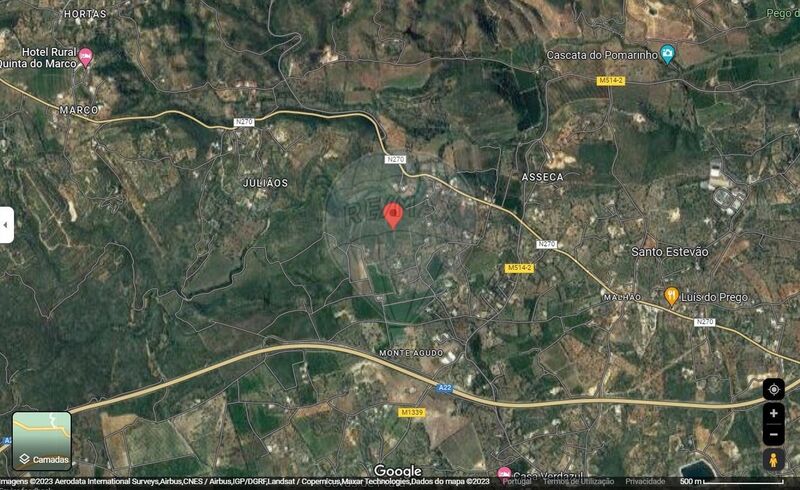Viewport: 800px width, 490px height.
Task: Open Hotel Rural Quinta do Marco marker
Action: point(86,57)
